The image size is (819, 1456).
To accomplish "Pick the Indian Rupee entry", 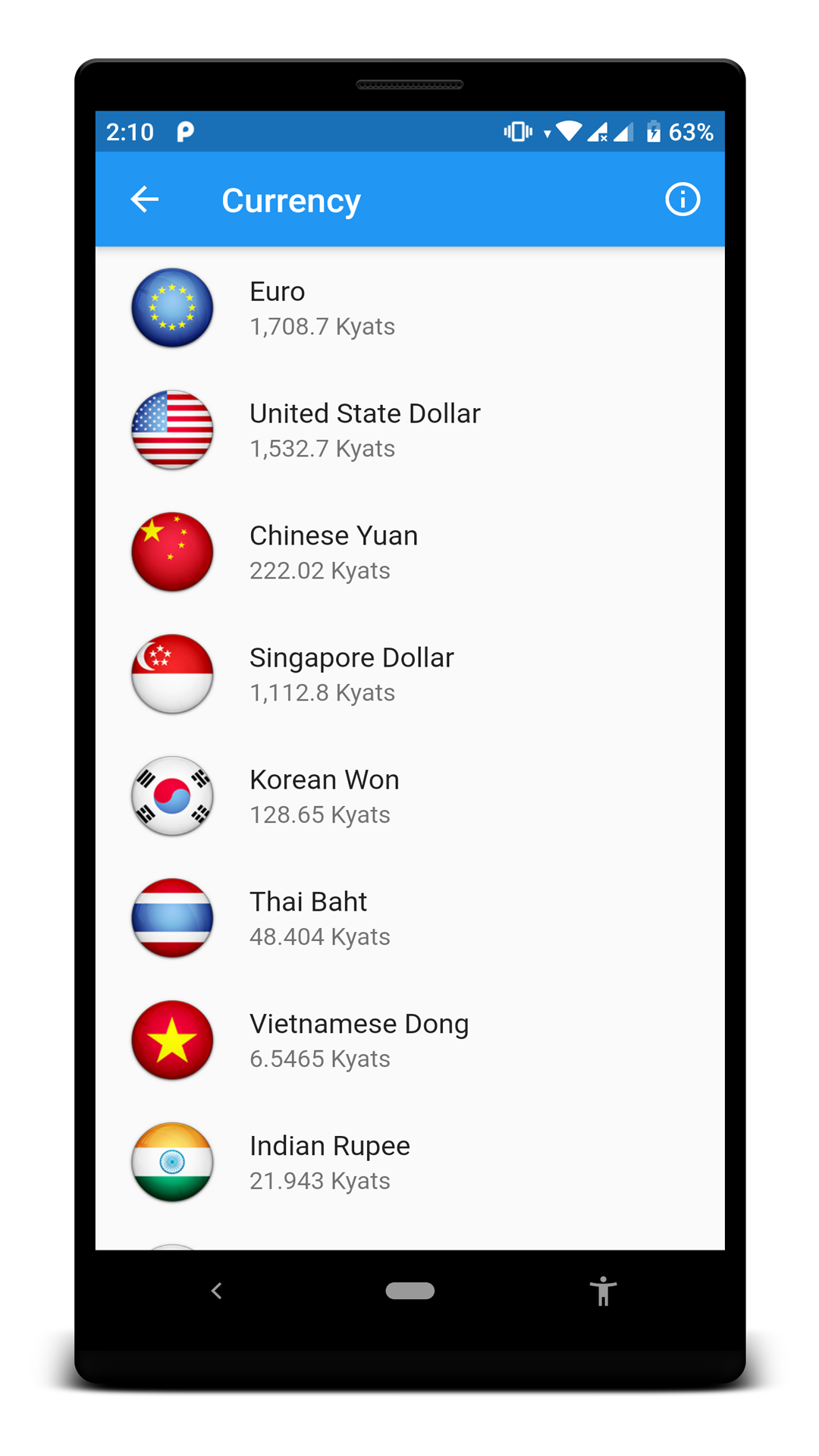I will tap(409, 1163).
